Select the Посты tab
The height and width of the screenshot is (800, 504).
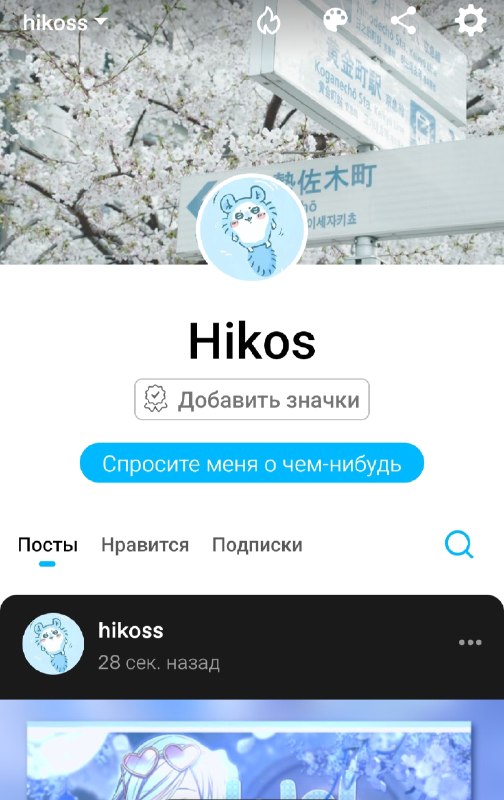[47, 545]
